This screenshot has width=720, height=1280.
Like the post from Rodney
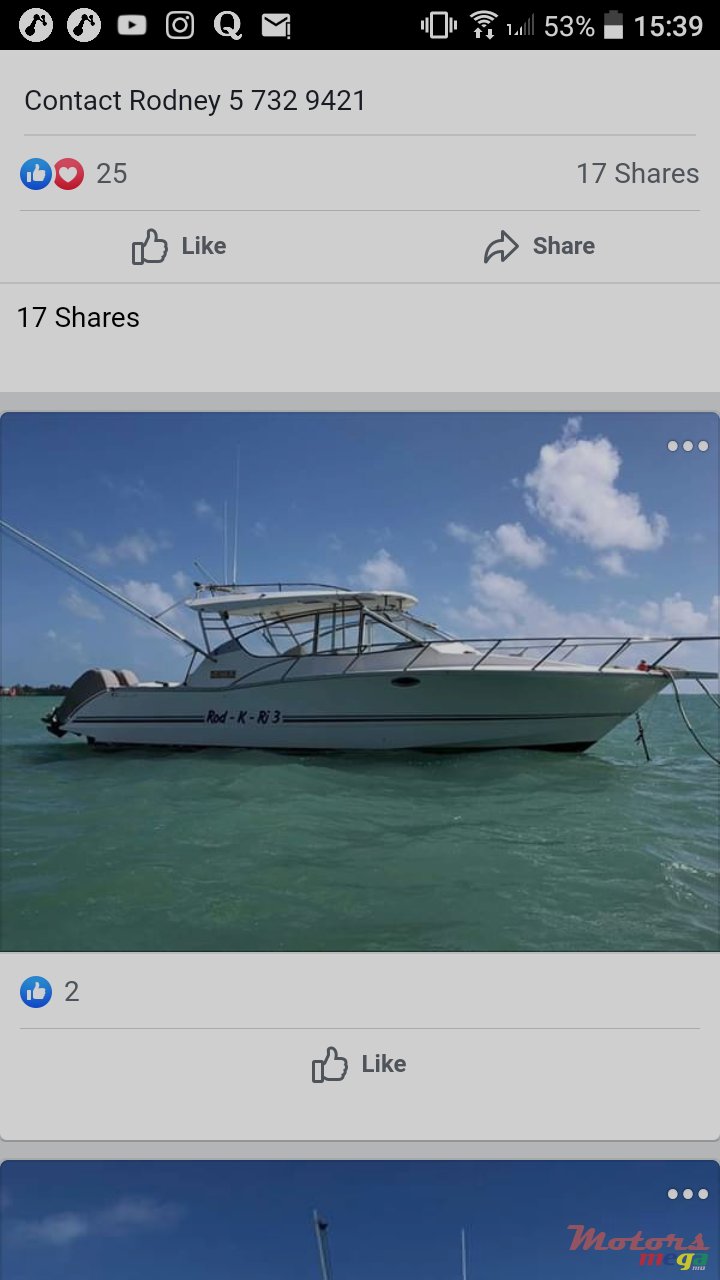click(180, 246)
